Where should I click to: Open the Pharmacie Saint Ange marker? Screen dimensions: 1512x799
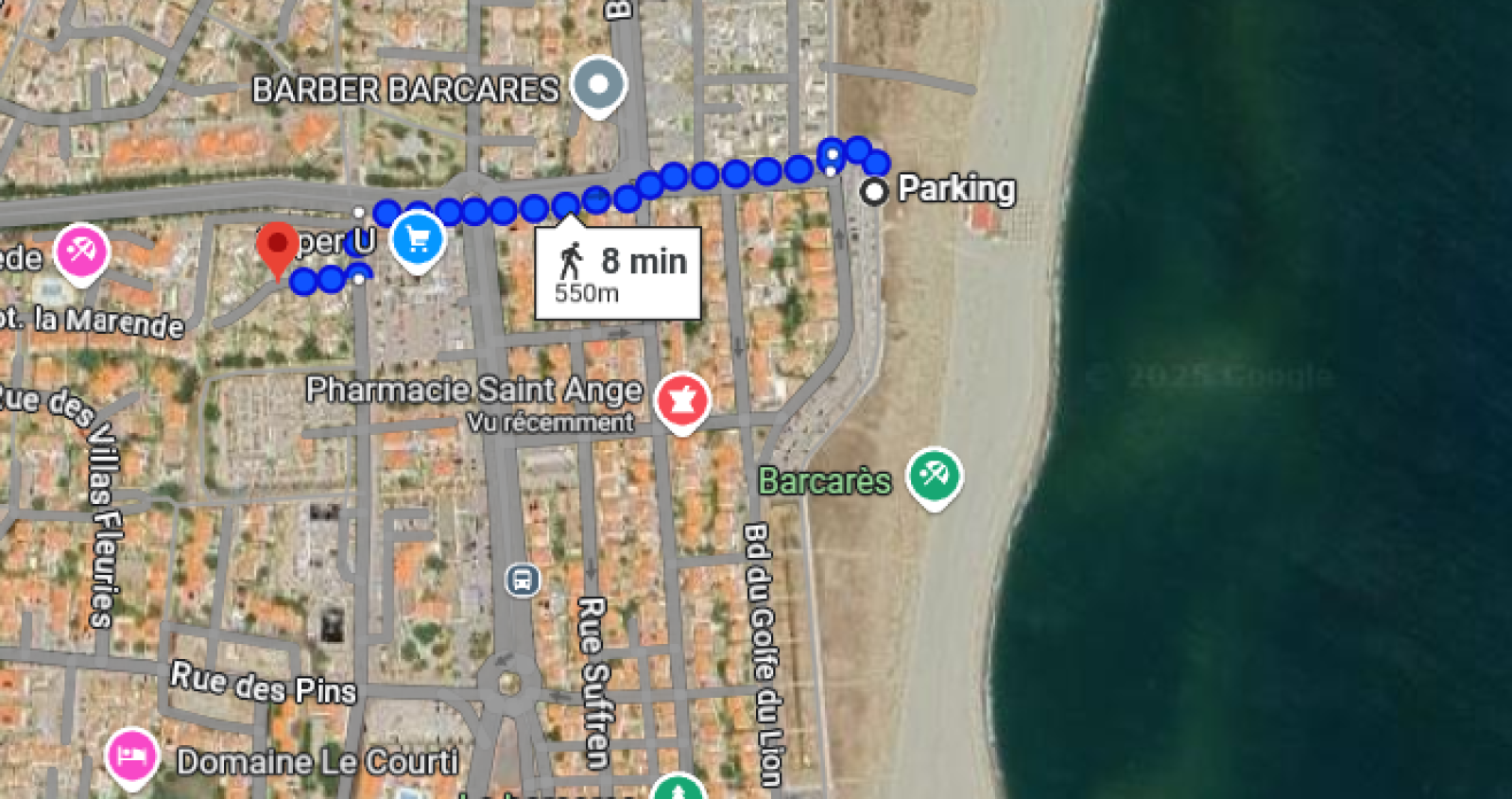(682, 402)
